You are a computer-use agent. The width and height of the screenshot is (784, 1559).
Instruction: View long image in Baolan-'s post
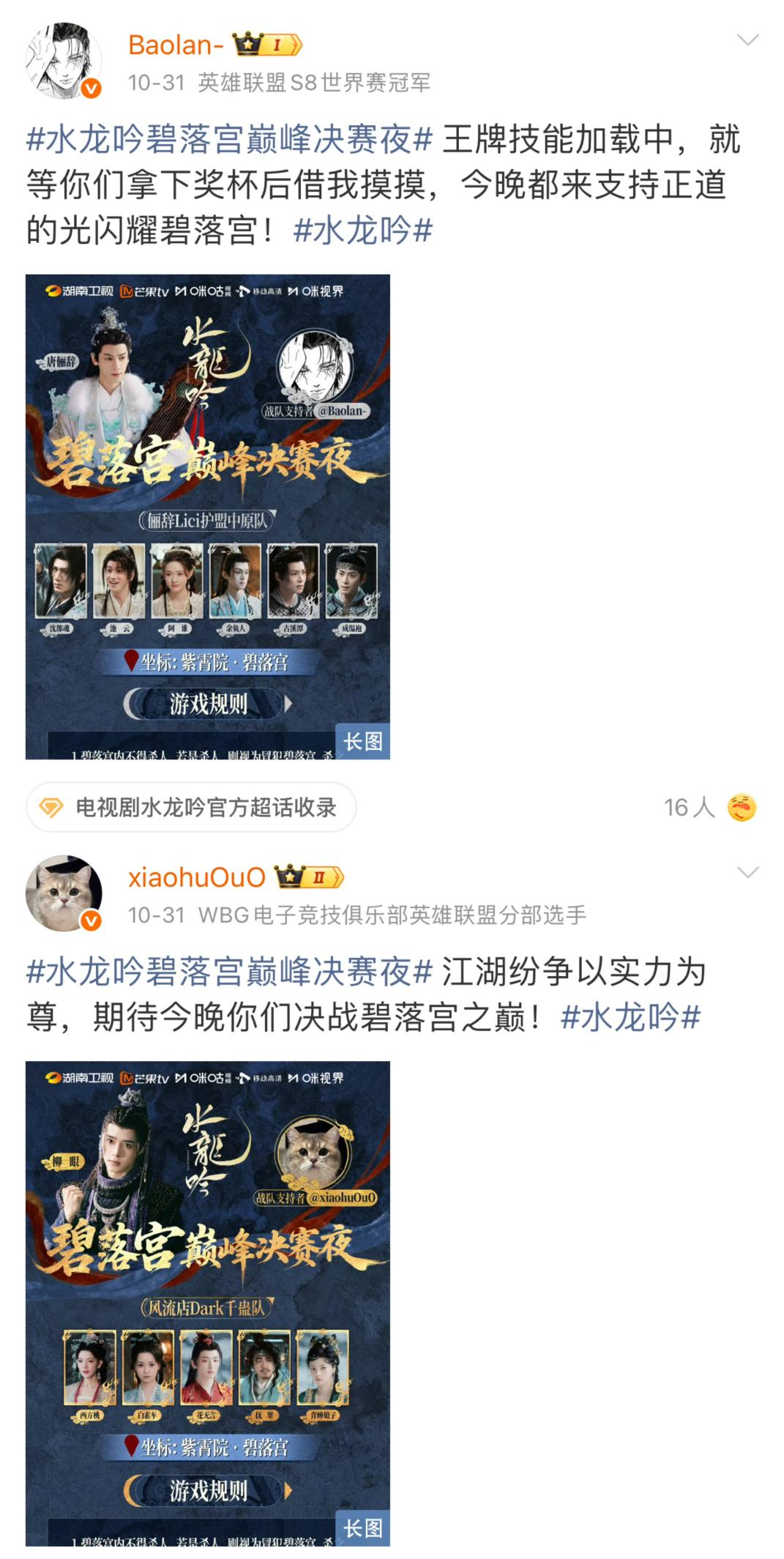click(x=207, y=516)
